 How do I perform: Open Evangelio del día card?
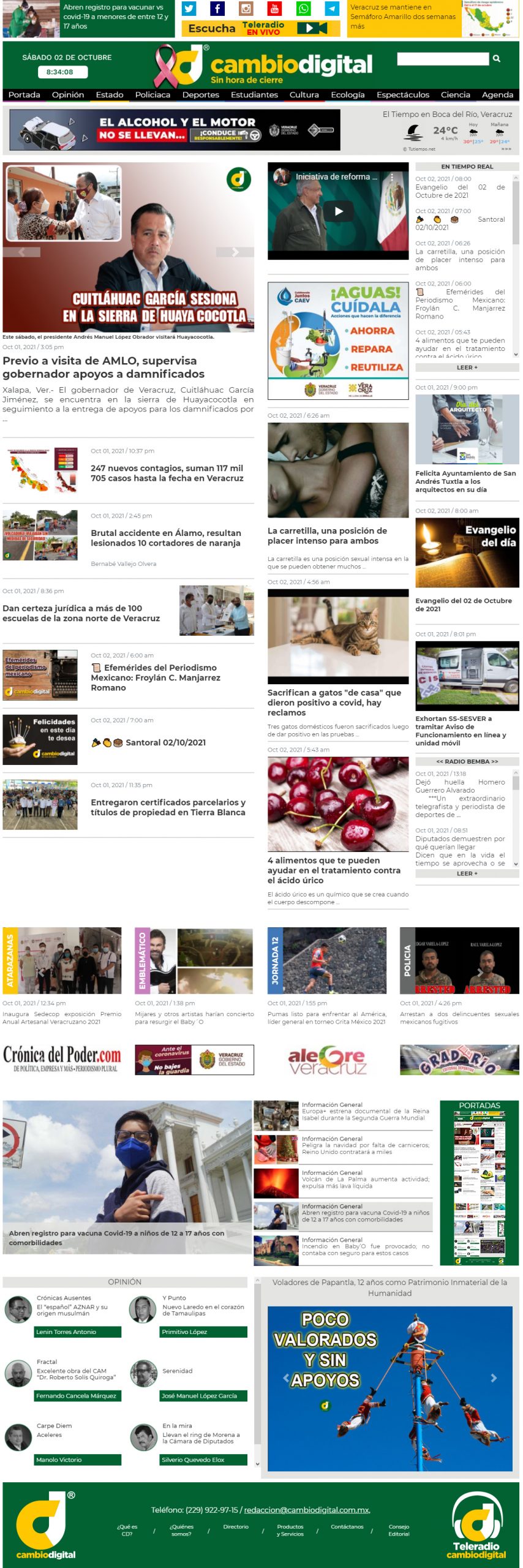click(x=467, y=553)
